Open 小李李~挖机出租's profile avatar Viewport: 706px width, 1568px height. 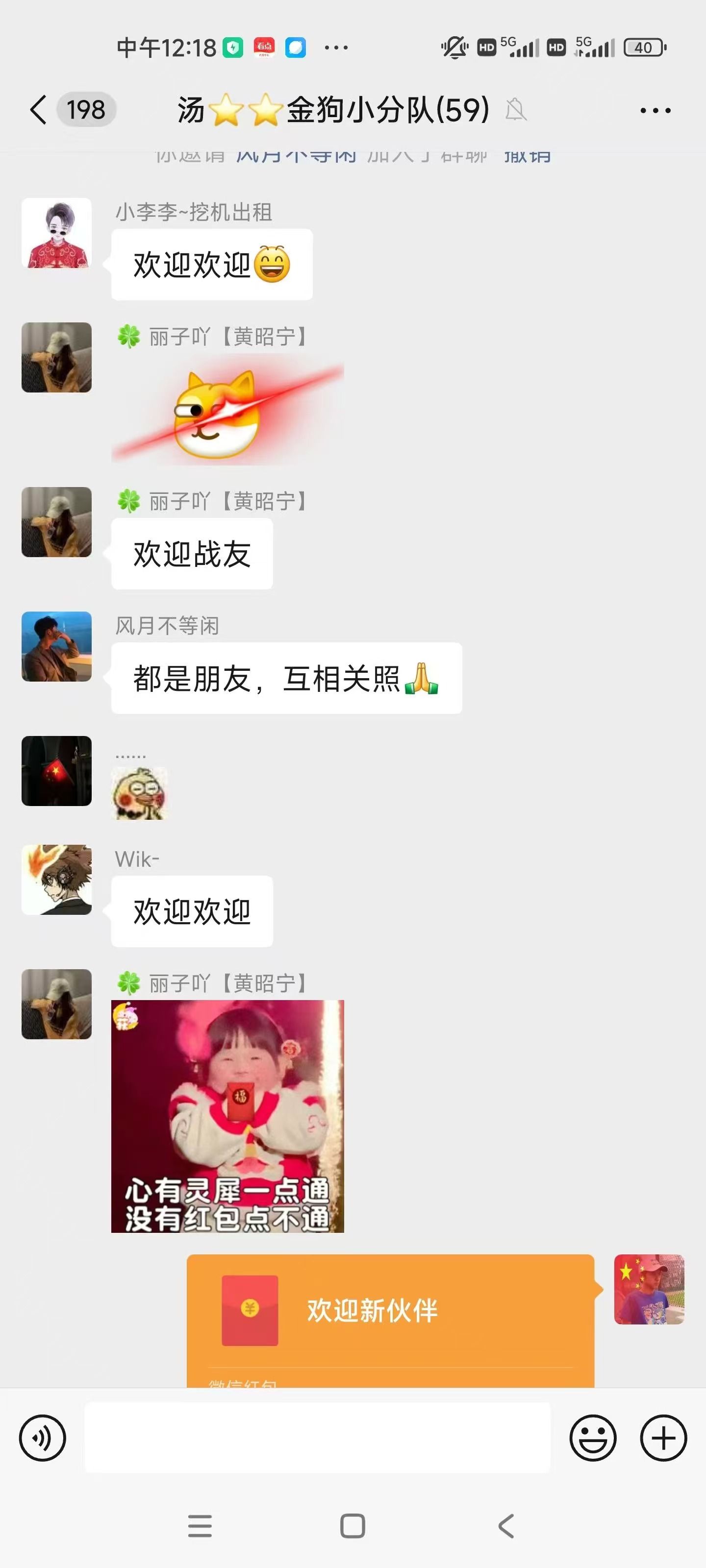point(57,233)
